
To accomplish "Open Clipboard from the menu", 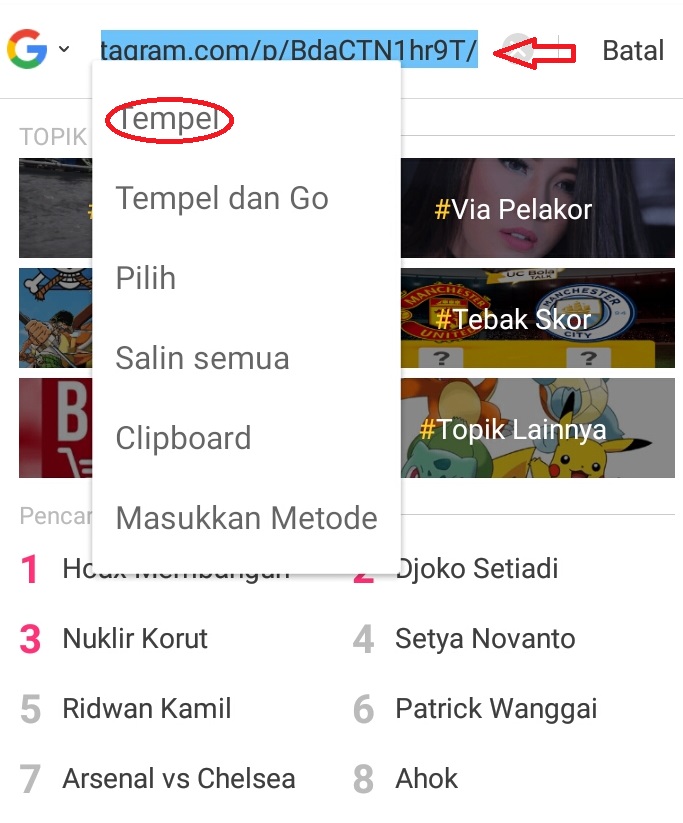I will coord(183,439).
